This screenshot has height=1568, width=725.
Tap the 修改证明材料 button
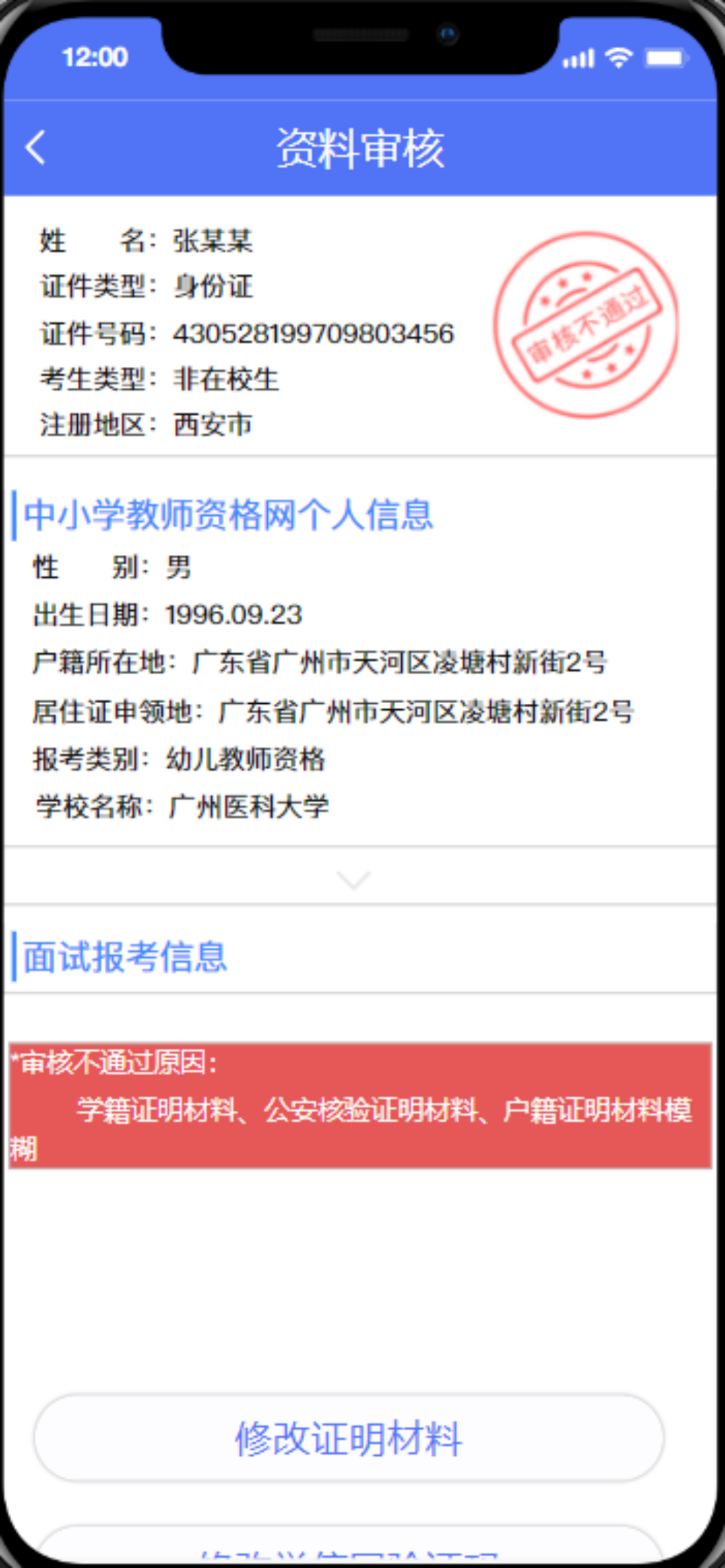click(x=348, y=1438)
